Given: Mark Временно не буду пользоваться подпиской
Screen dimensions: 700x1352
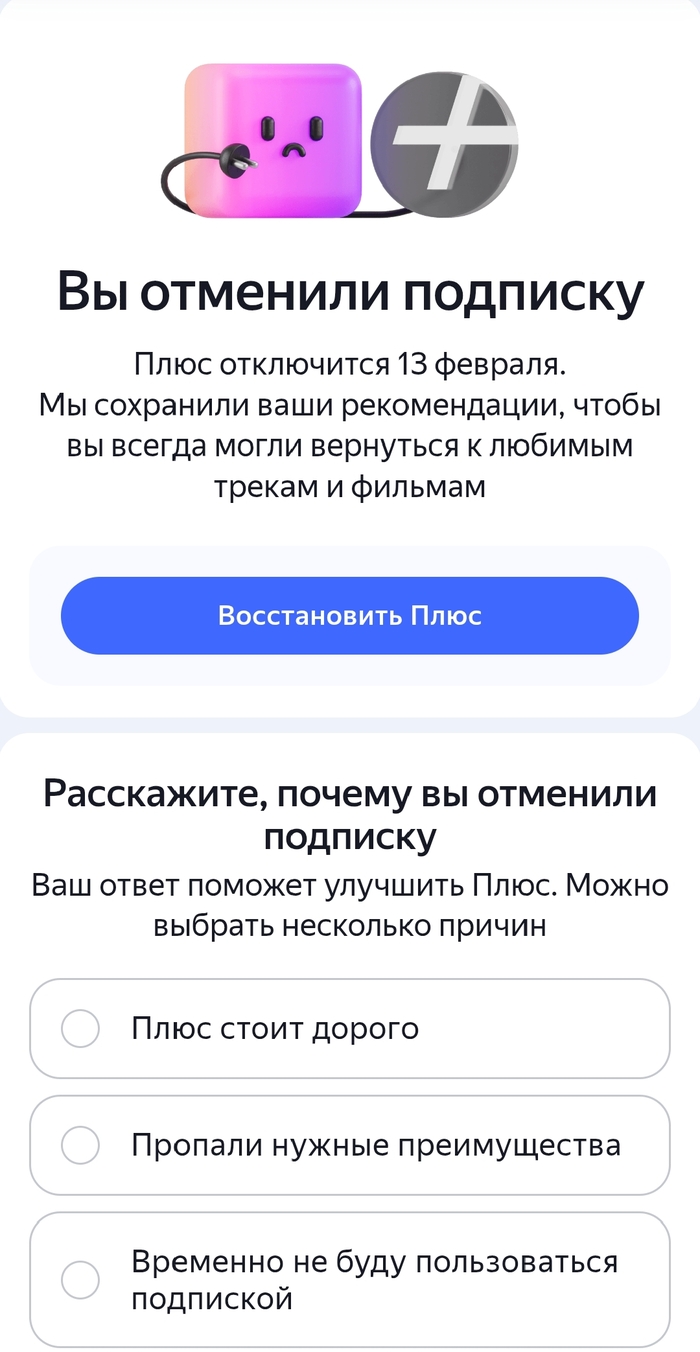Looking at the screenshot, I should (x=80, y=1279).
